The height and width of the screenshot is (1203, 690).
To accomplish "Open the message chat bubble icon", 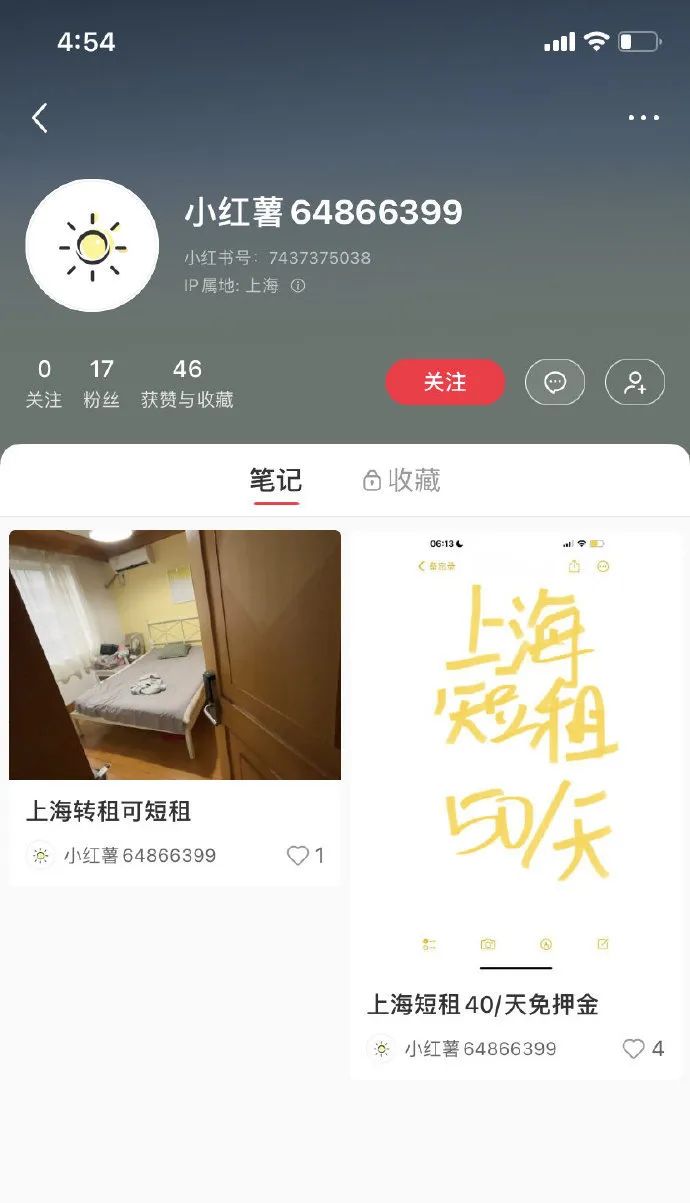I will (x=555, y=382).
